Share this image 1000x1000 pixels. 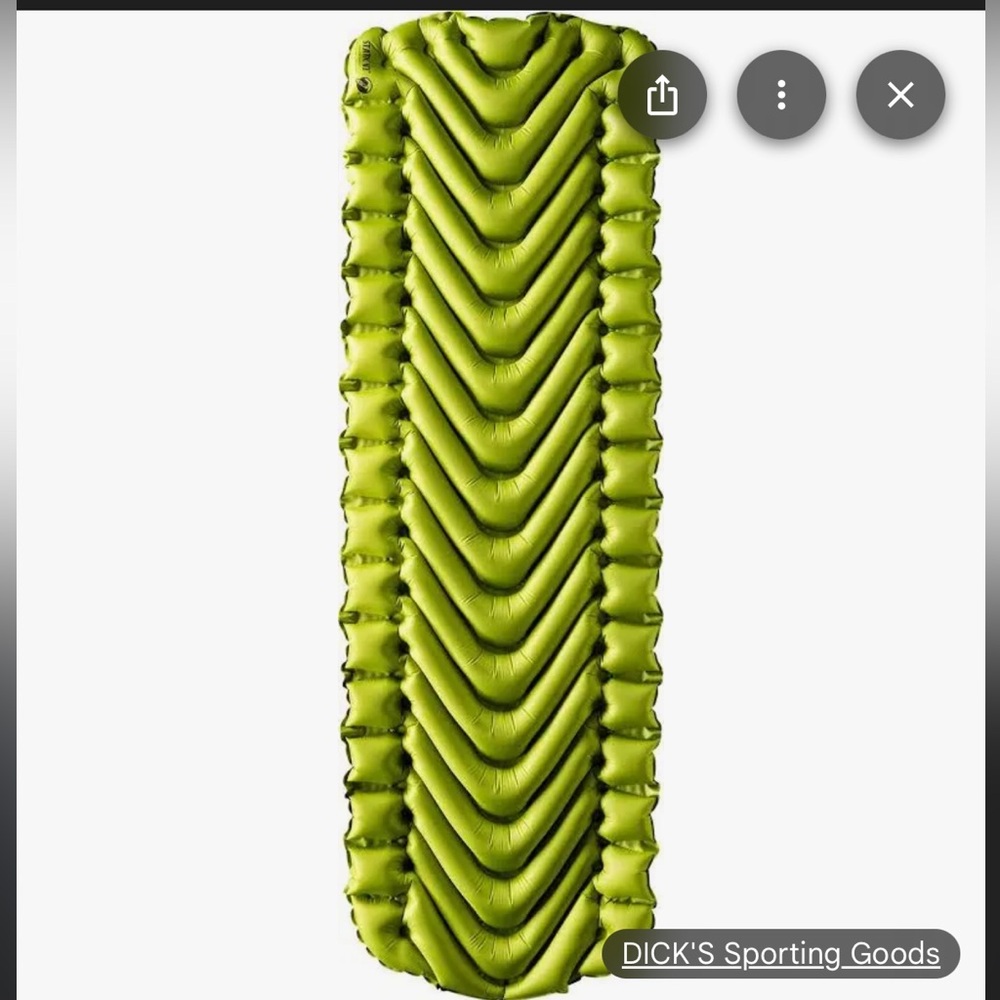(x=662, y=95)
